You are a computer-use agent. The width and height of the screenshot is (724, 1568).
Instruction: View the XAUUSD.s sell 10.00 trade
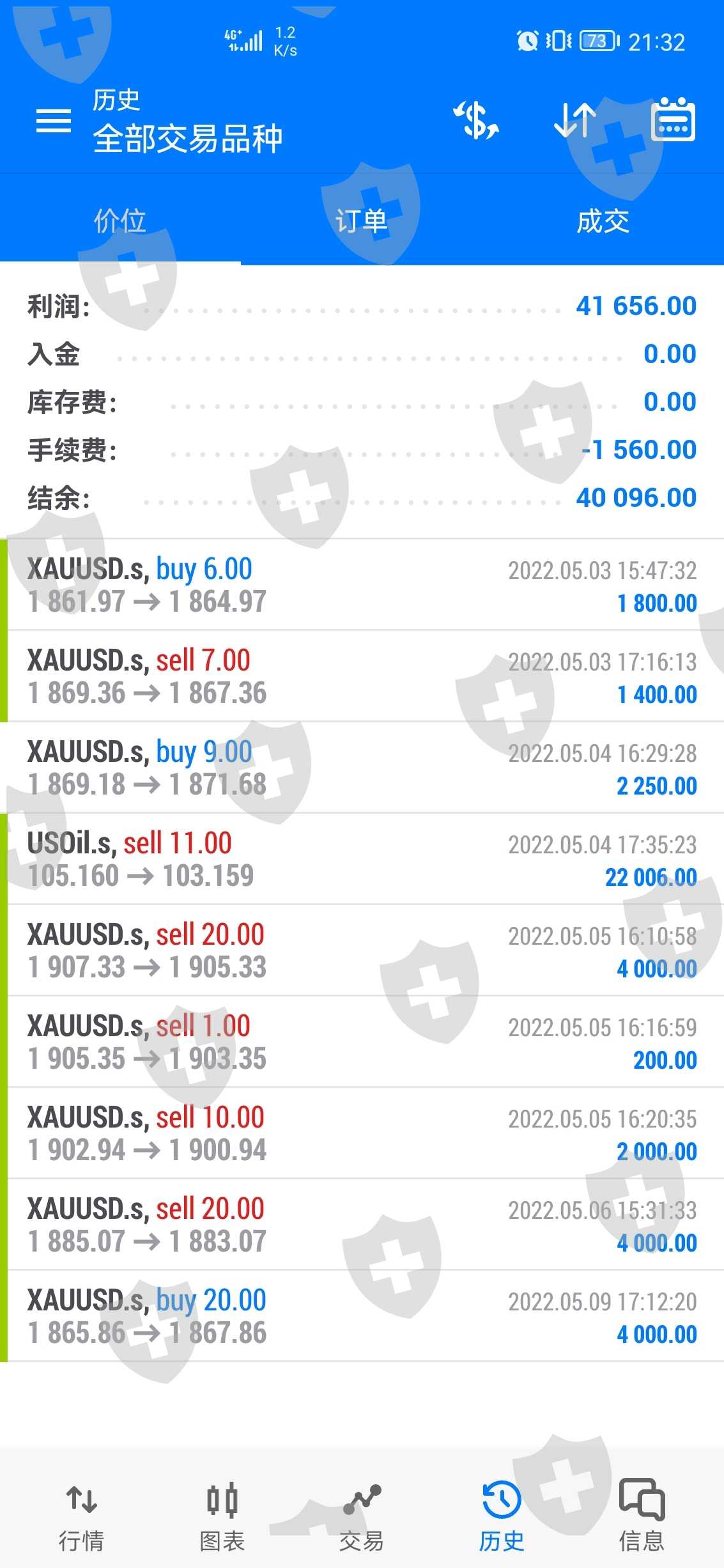tap(362, 1133)
